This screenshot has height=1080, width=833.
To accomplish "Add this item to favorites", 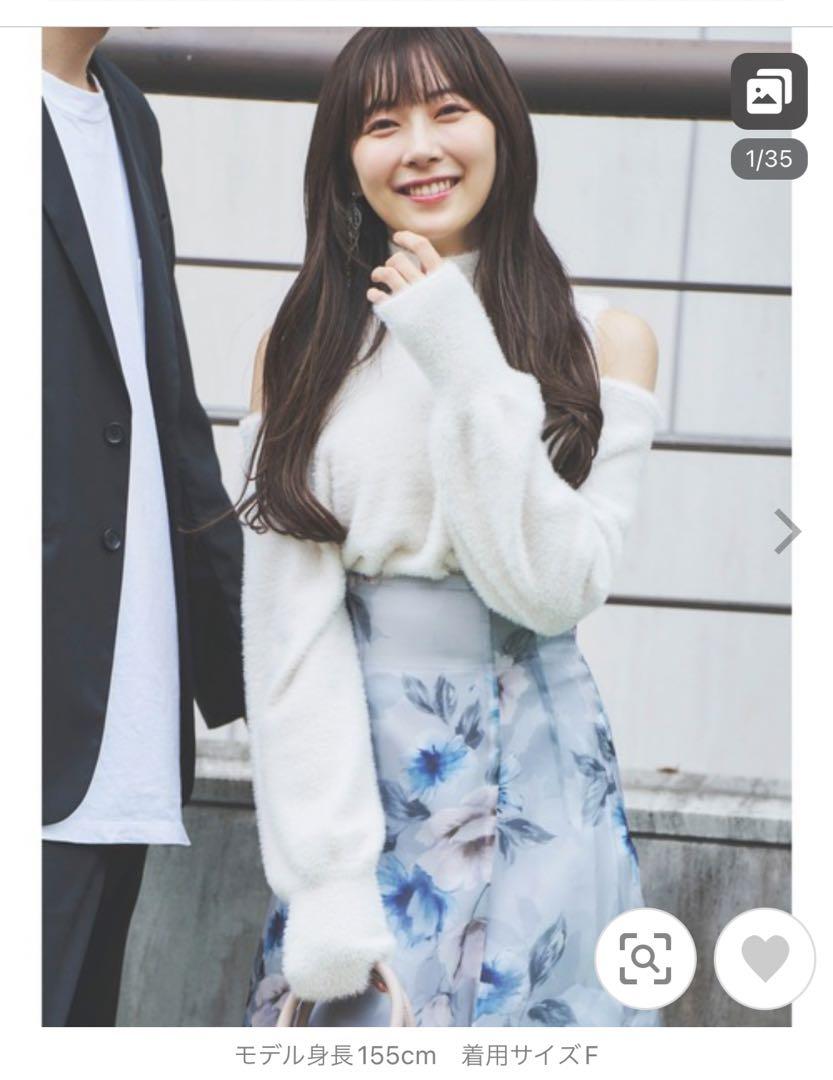I will (x=764, y=958).
